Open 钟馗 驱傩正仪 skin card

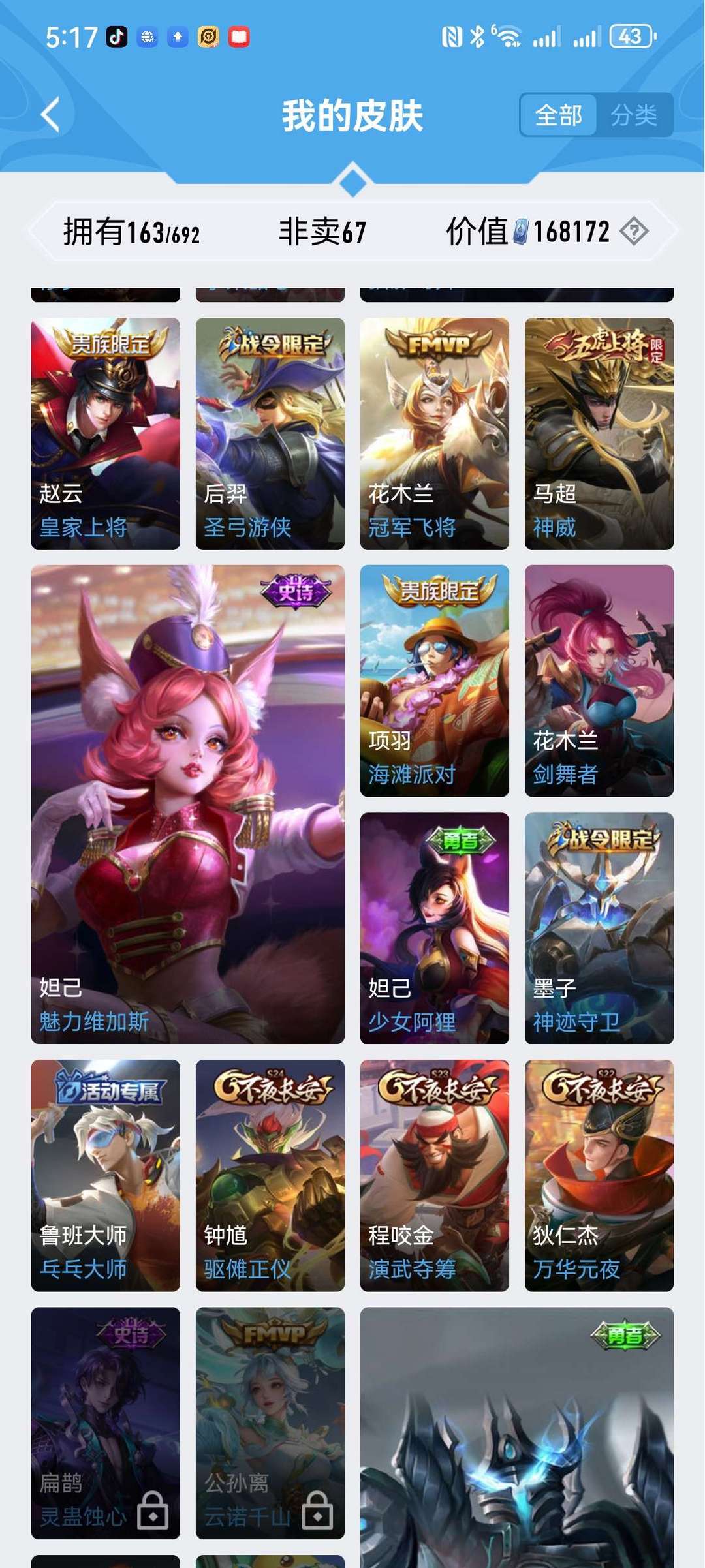(270, 1175)
